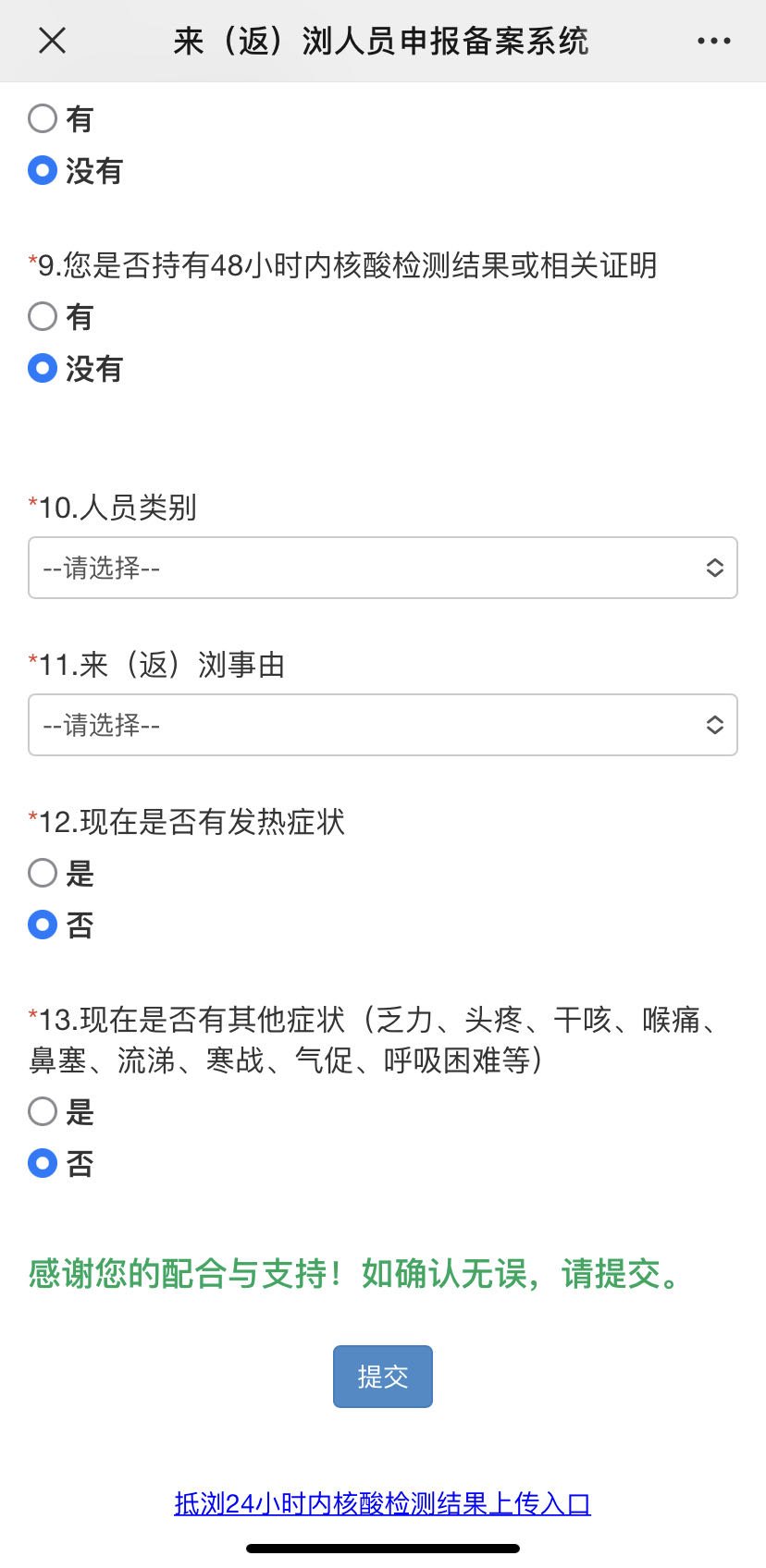Select 有 for question 9 核酸检测结果
This screenshot has width=766, height=1568.
pos(43,317)
